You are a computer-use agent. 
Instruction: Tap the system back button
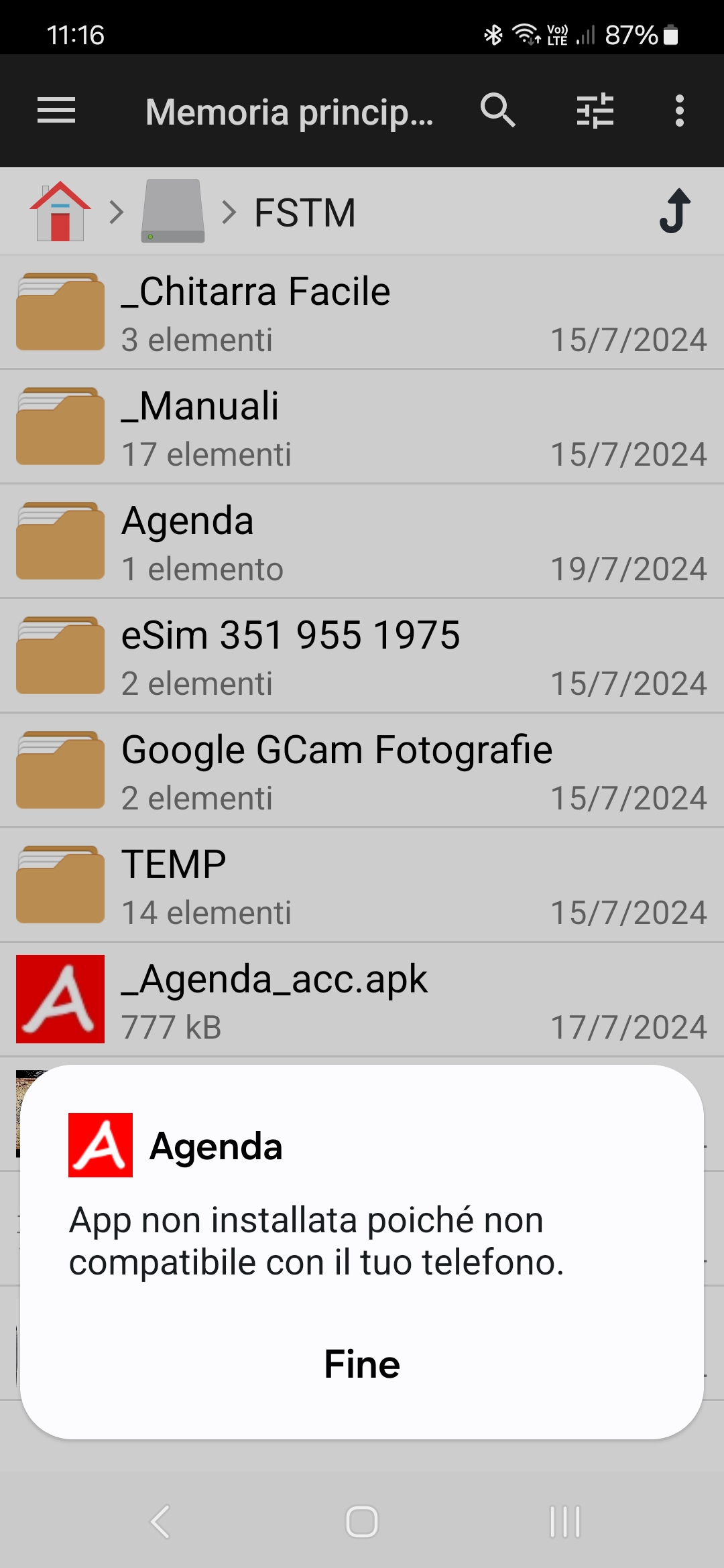(160, 1522)
